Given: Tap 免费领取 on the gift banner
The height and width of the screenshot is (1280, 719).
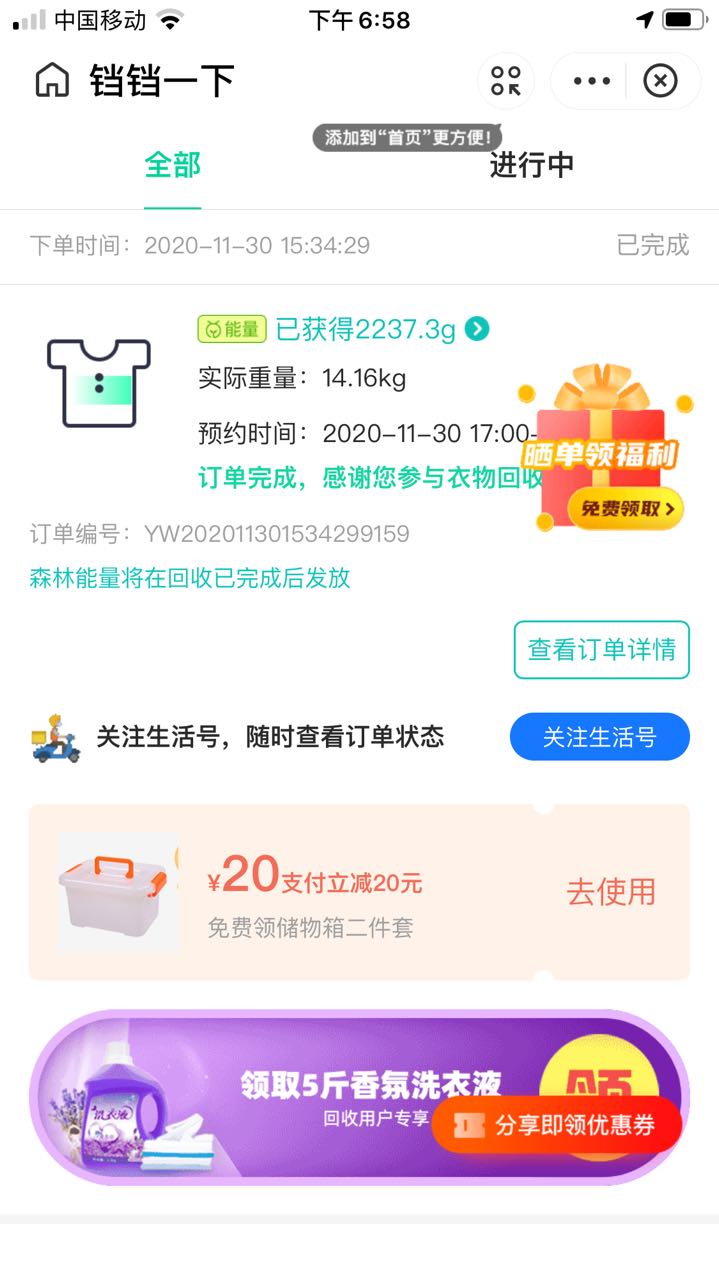Looking at the screenshot, I should point(626,509).
